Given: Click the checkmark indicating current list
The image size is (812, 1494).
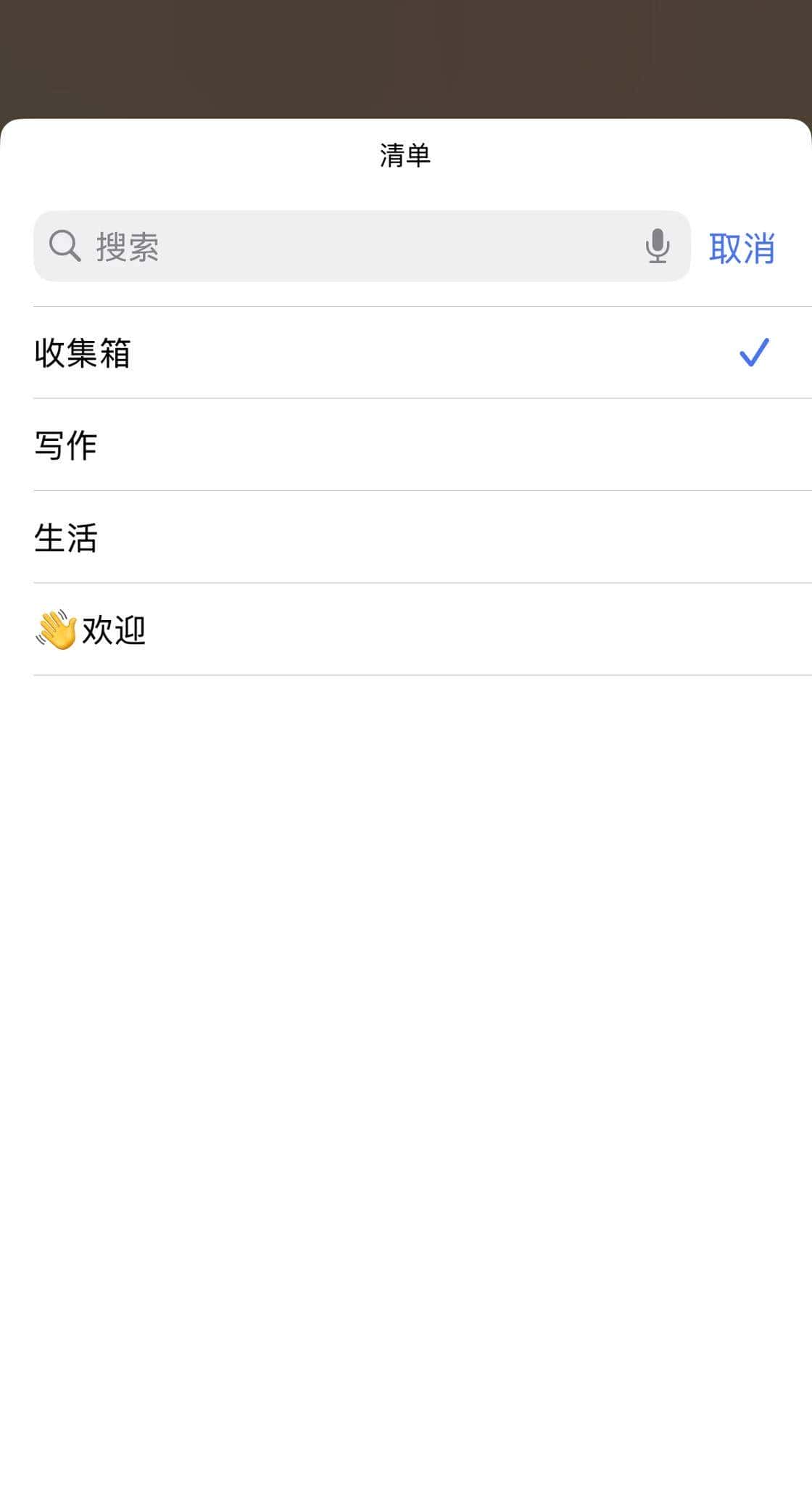Looking at the screenshot, I should tap(754, 353).
